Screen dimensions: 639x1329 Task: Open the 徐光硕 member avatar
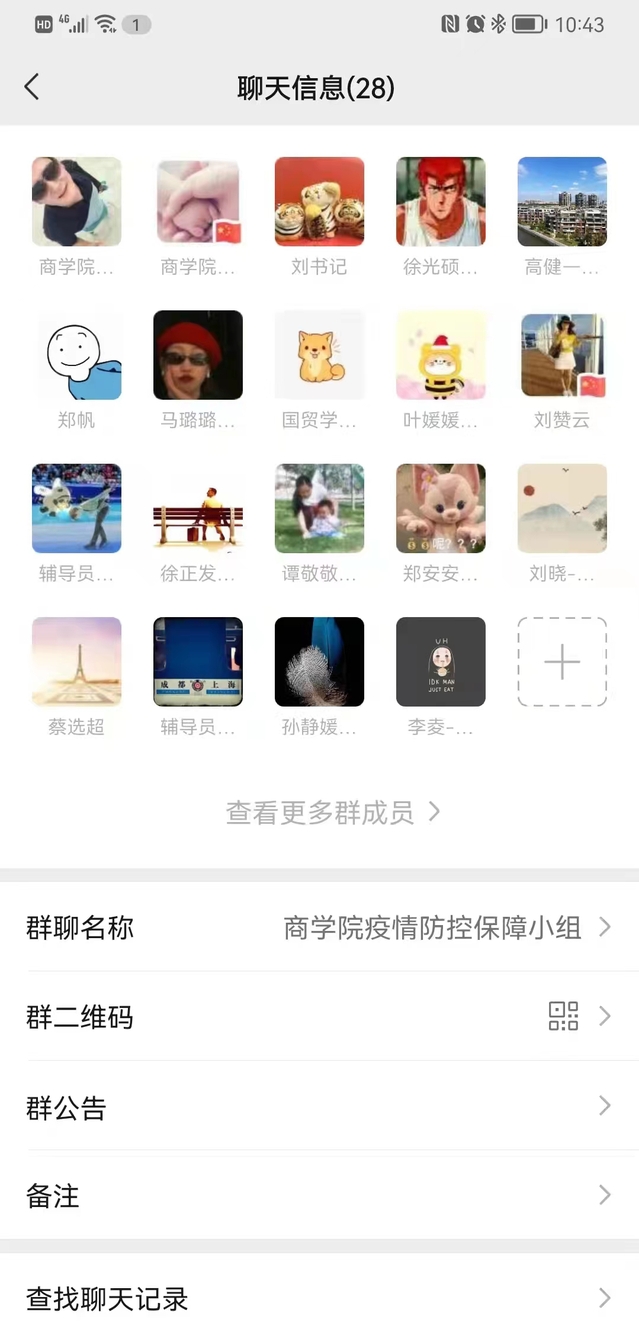tap(440, 202)
